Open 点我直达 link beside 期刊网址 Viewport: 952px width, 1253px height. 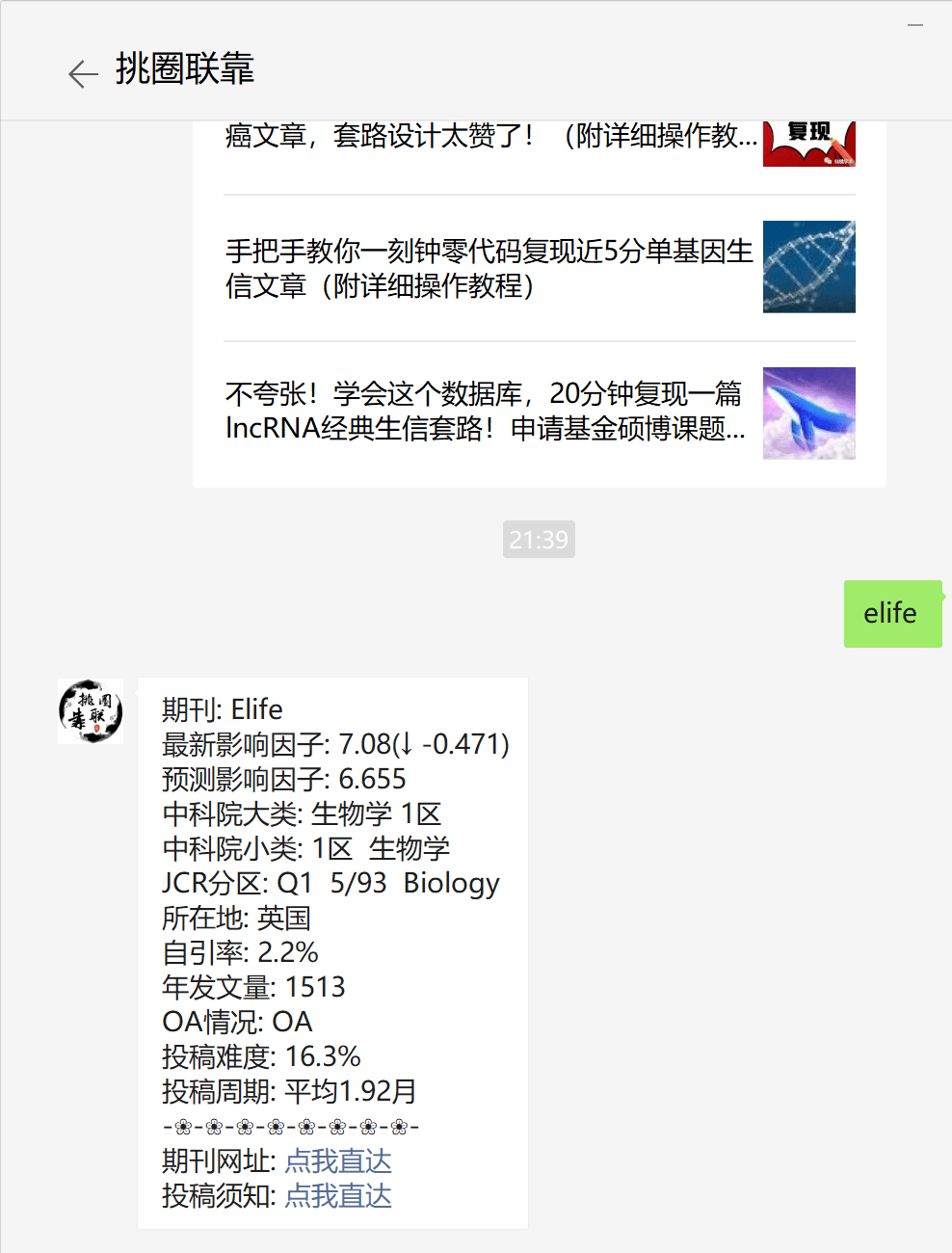pos(338,1161)
